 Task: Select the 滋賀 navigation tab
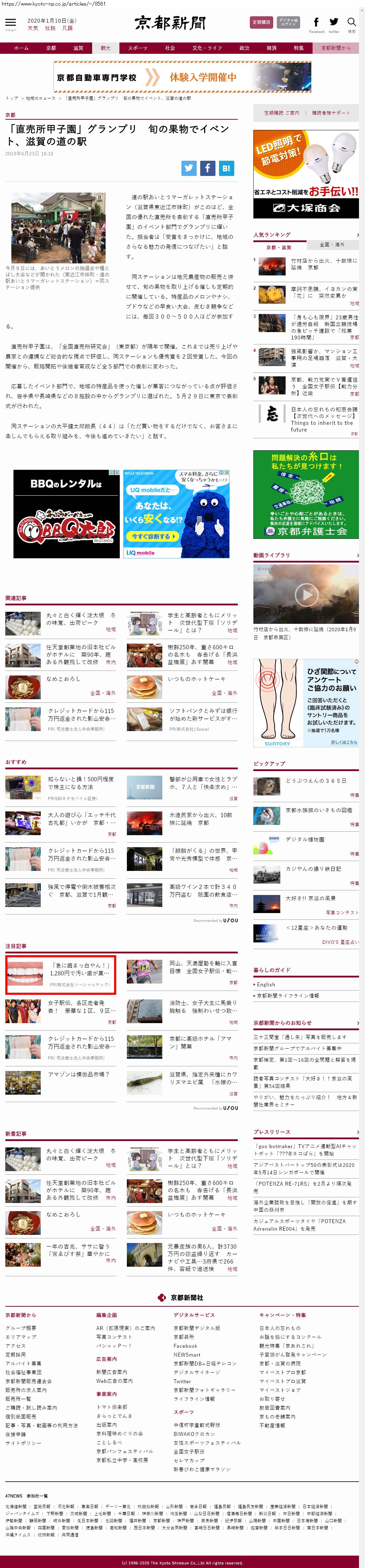pyautogui.click(x=78, y=48)
